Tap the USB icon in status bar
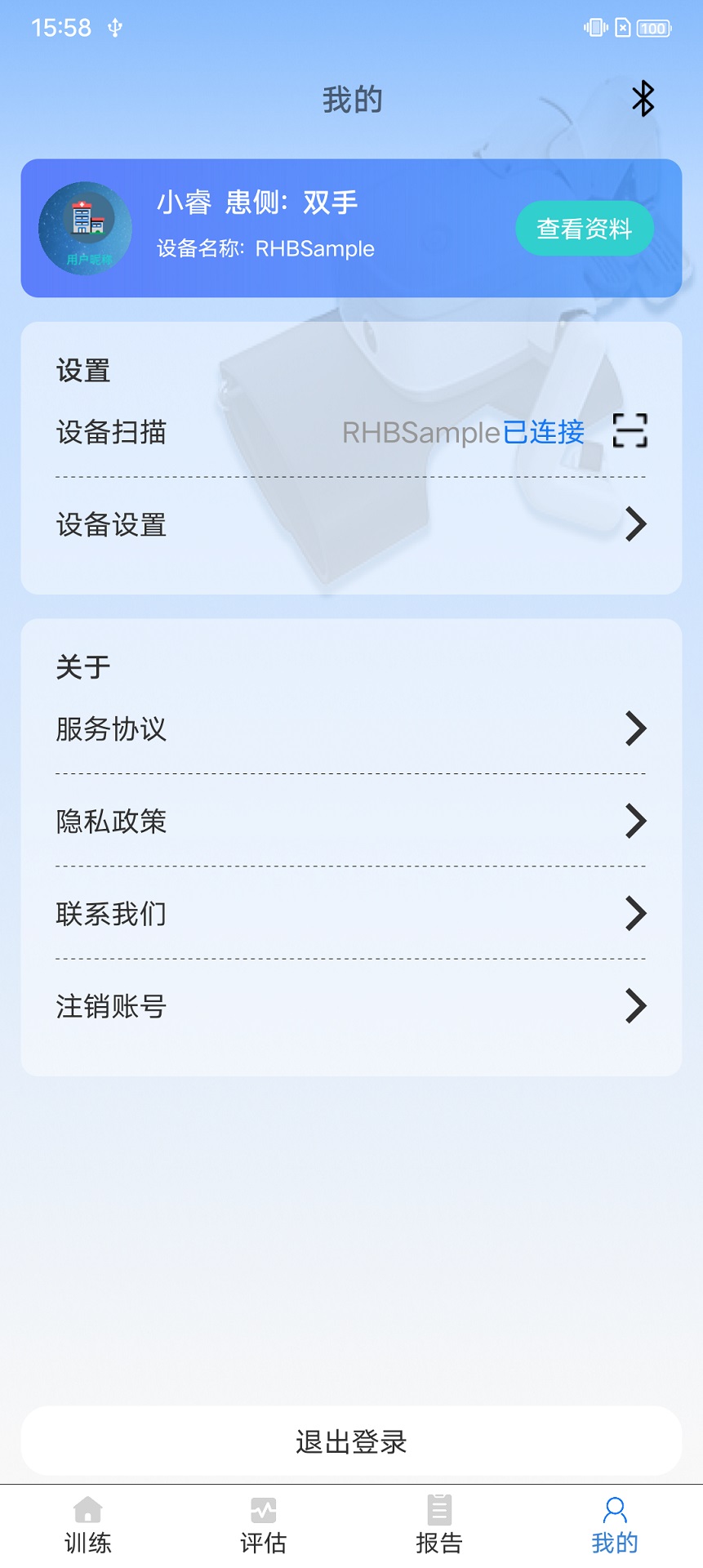The height and width of the screenshot is (1568, 703). click(114, 27)
